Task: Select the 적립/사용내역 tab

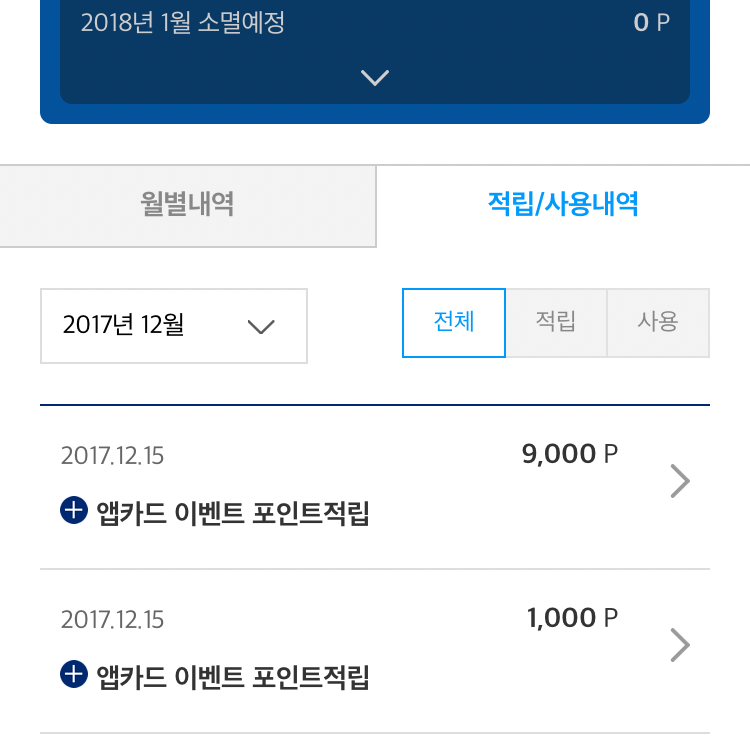Action: (562, 205)
